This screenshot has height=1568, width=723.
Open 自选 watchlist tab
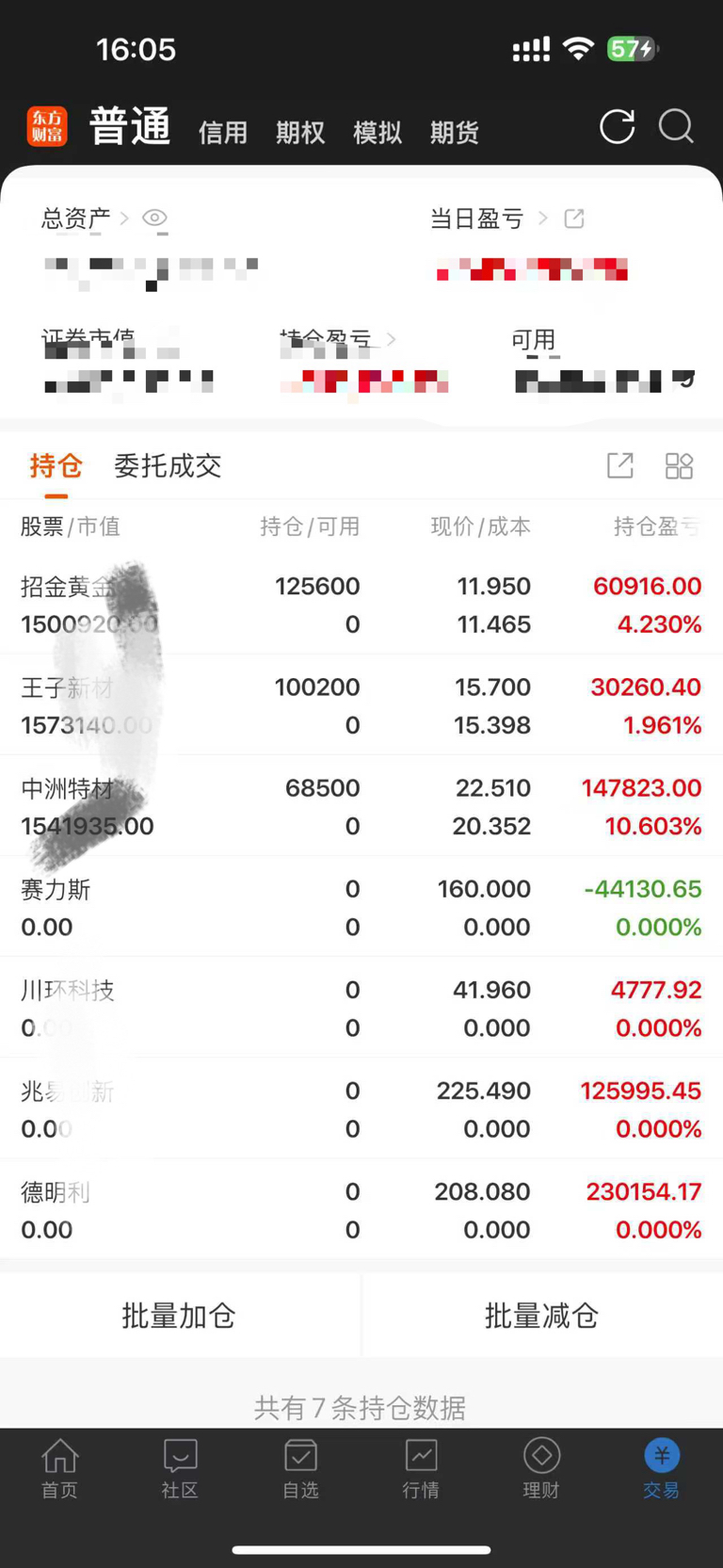[300, 1468]
